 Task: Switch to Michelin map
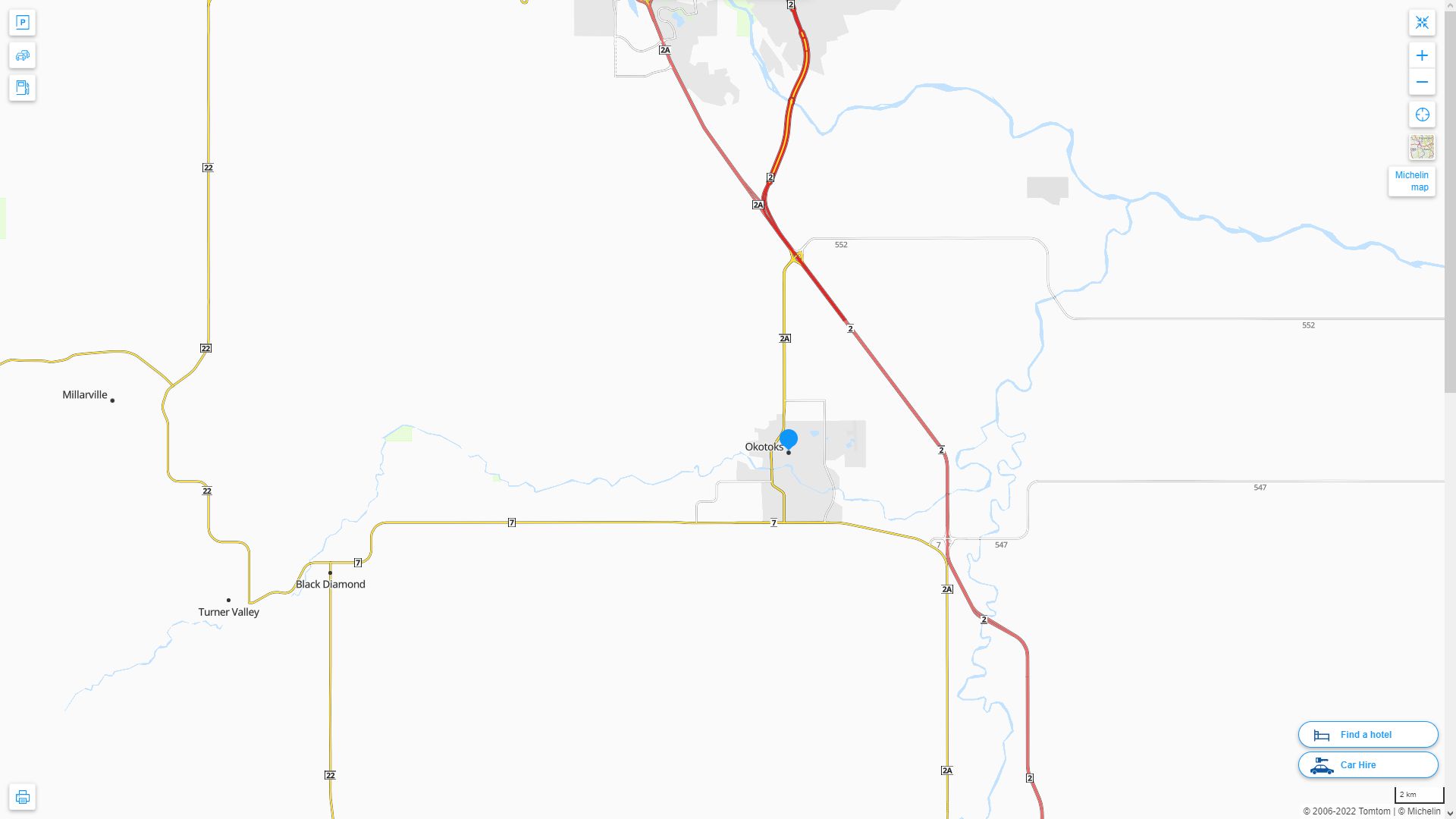click(x=1411, y=181)
